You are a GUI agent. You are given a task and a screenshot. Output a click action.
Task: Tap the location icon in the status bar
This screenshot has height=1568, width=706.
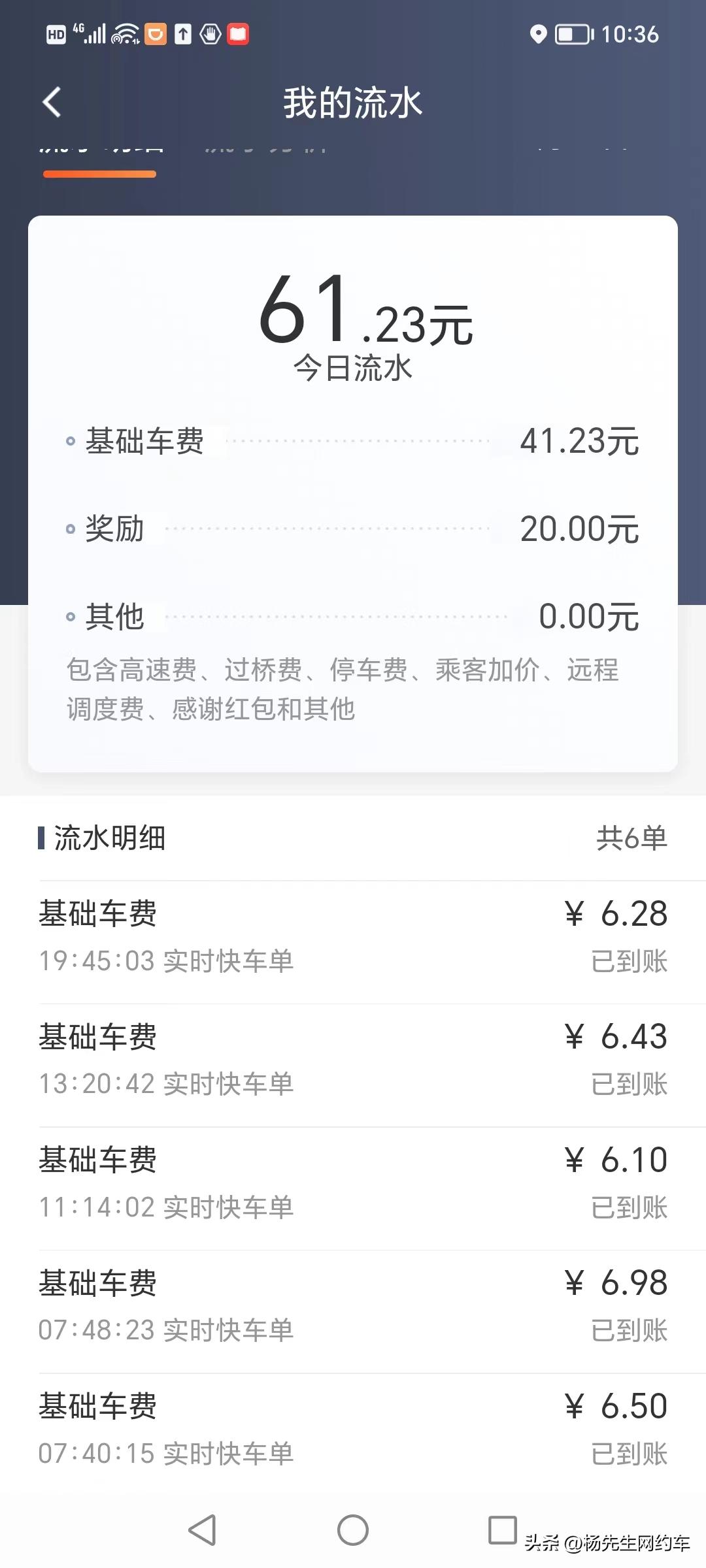(x=540, y=34)
